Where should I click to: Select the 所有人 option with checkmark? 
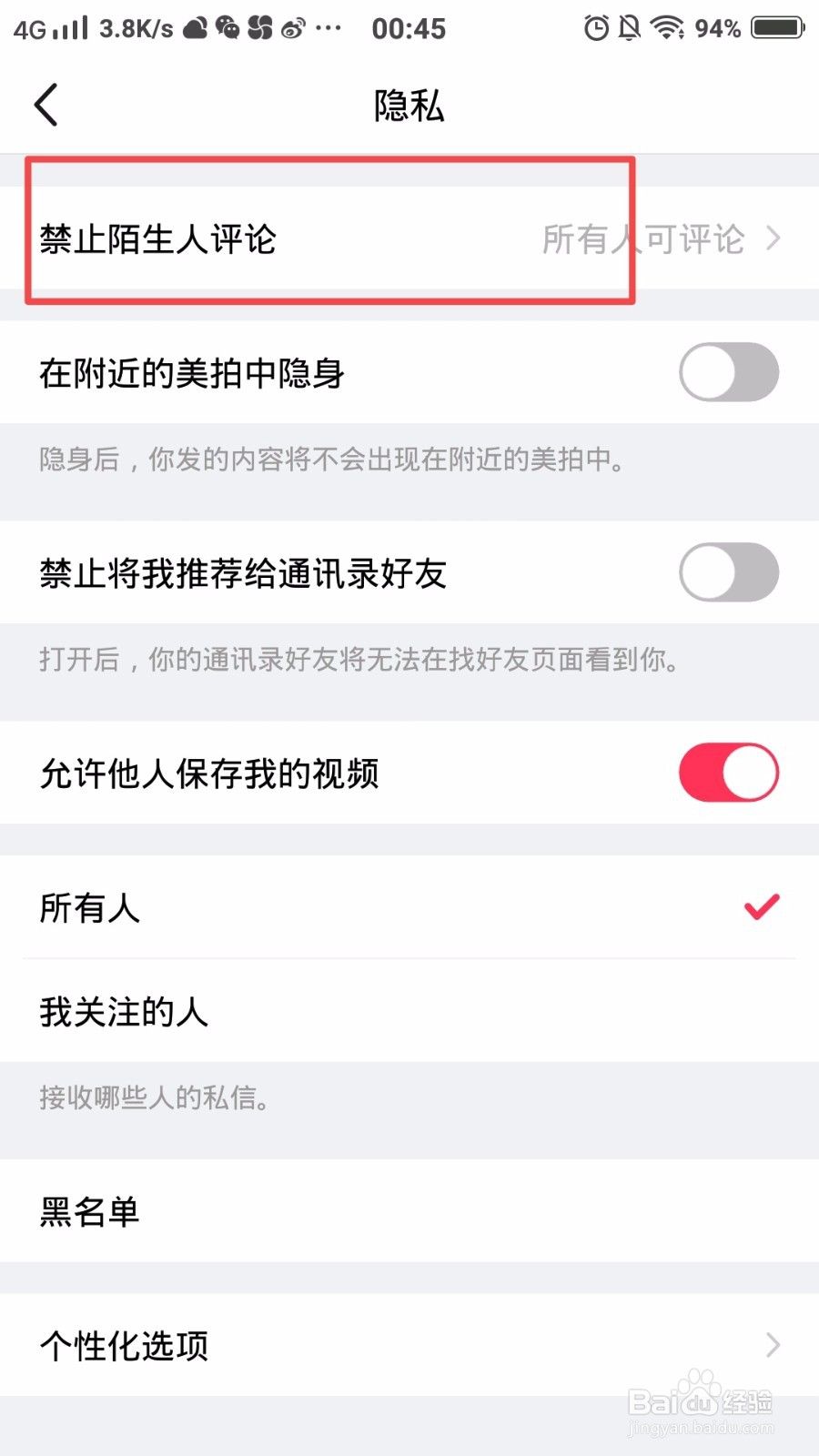tap(90, 907)
